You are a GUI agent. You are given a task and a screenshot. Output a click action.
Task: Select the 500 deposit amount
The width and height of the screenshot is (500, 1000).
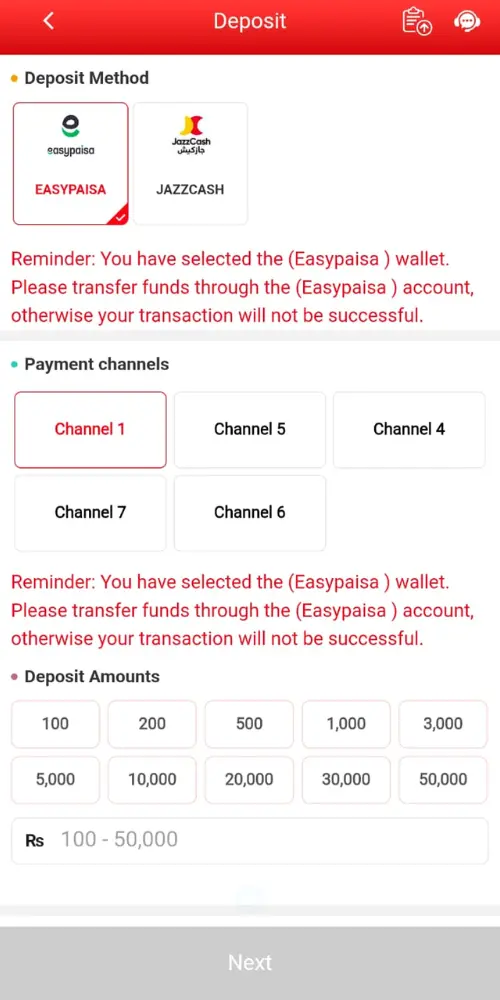point(249,724)
